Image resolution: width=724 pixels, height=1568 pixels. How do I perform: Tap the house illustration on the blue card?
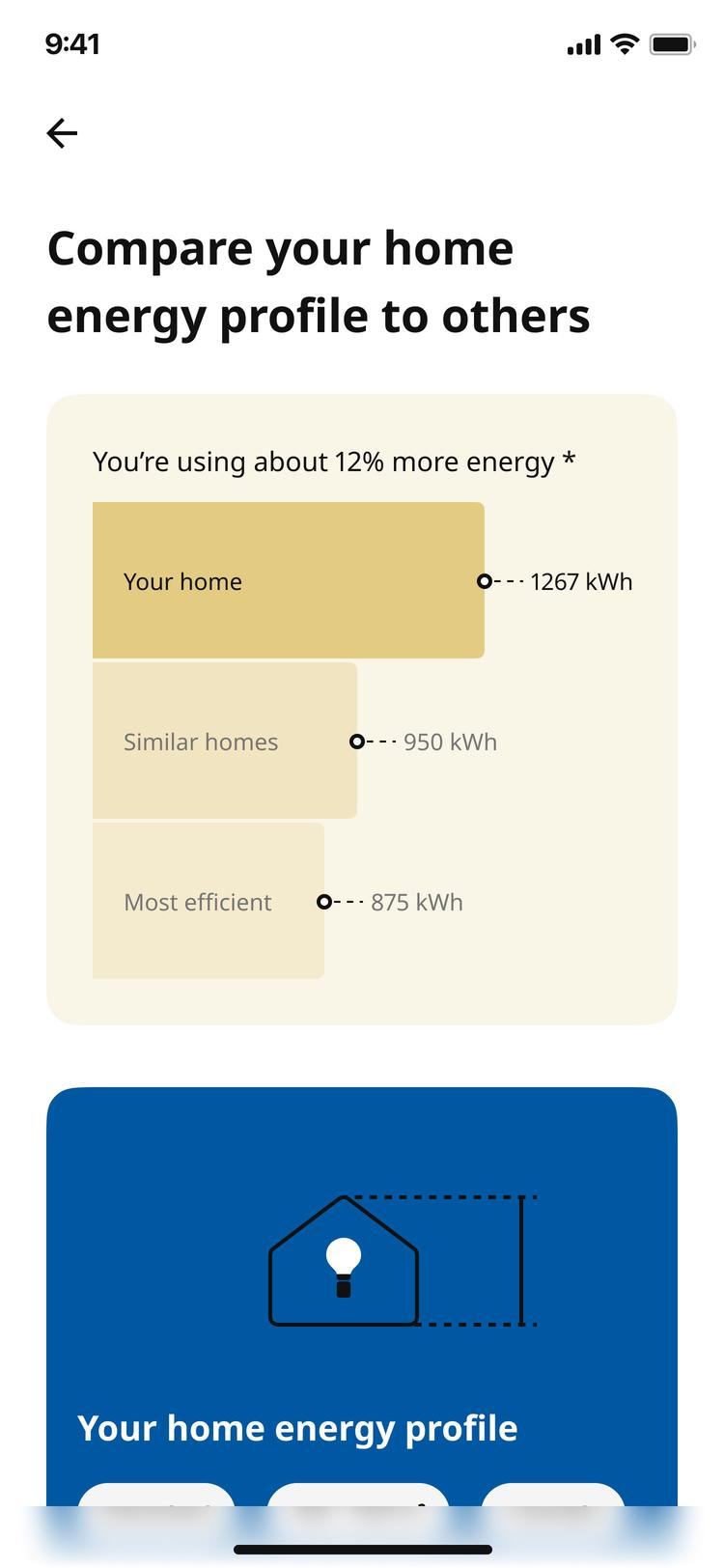pyautogui.click(x=343, y=1260)
